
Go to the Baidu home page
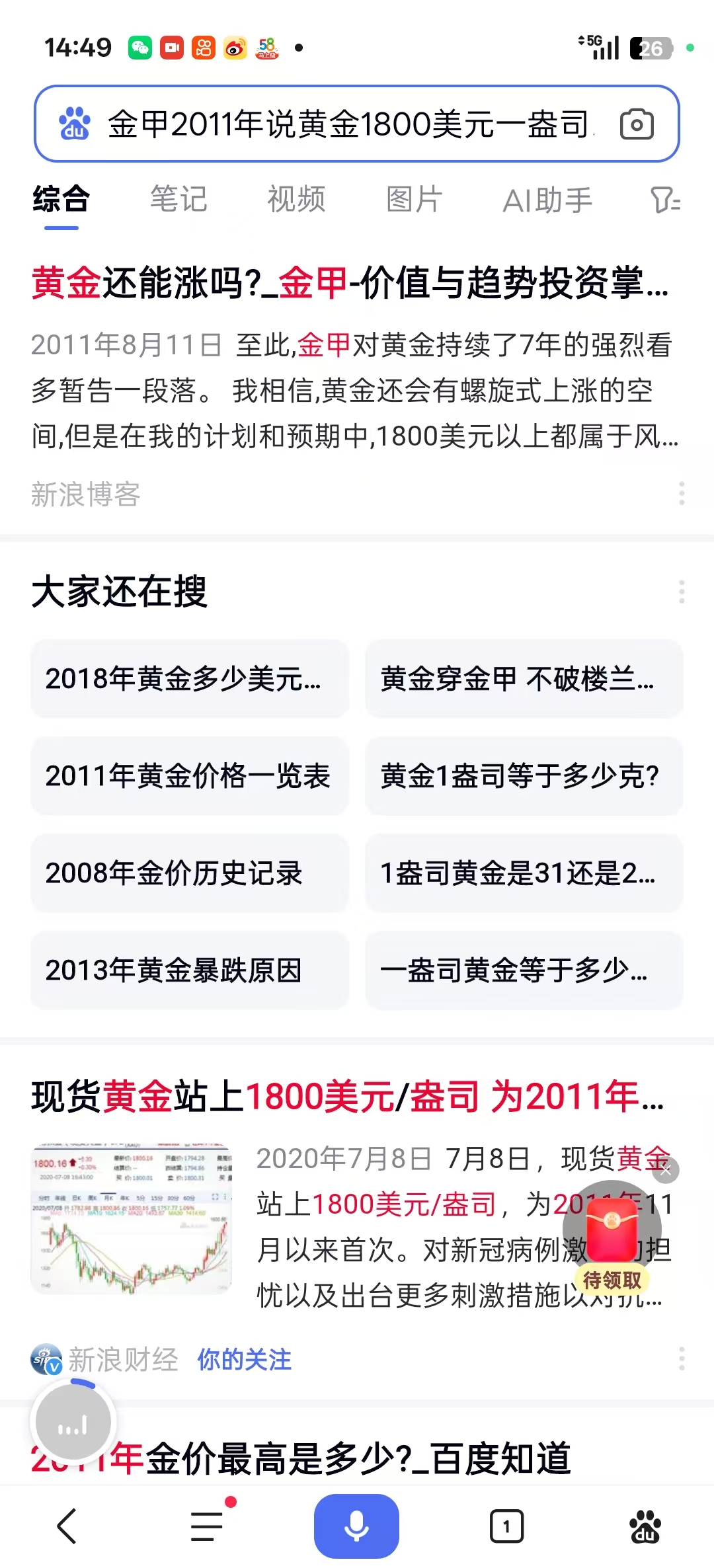(645, 1526)
